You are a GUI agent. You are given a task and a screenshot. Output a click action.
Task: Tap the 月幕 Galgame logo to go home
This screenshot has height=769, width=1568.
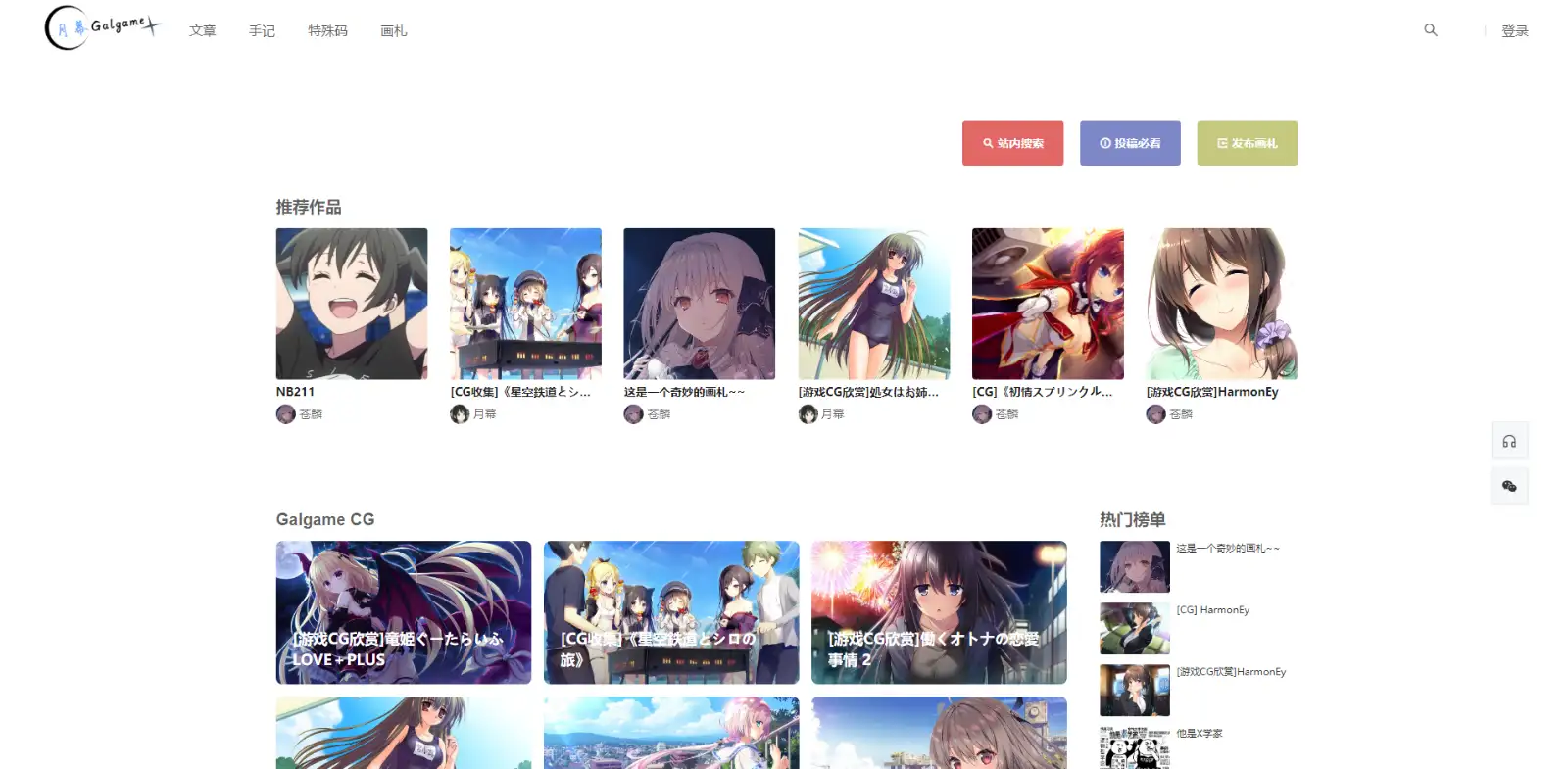(102, 27)
